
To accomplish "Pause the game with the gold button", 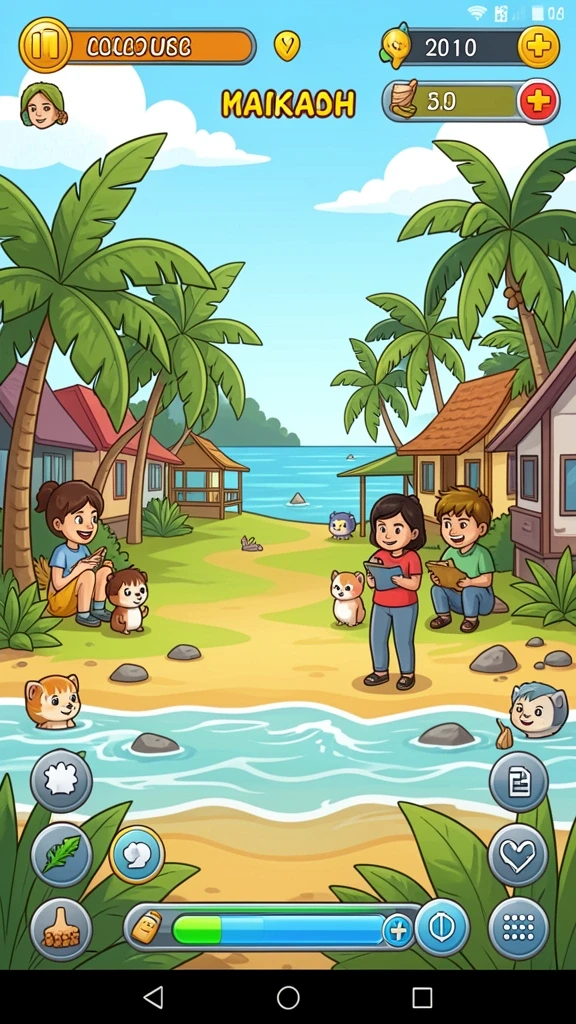I will pyautogui.click(x=45, y=46).
